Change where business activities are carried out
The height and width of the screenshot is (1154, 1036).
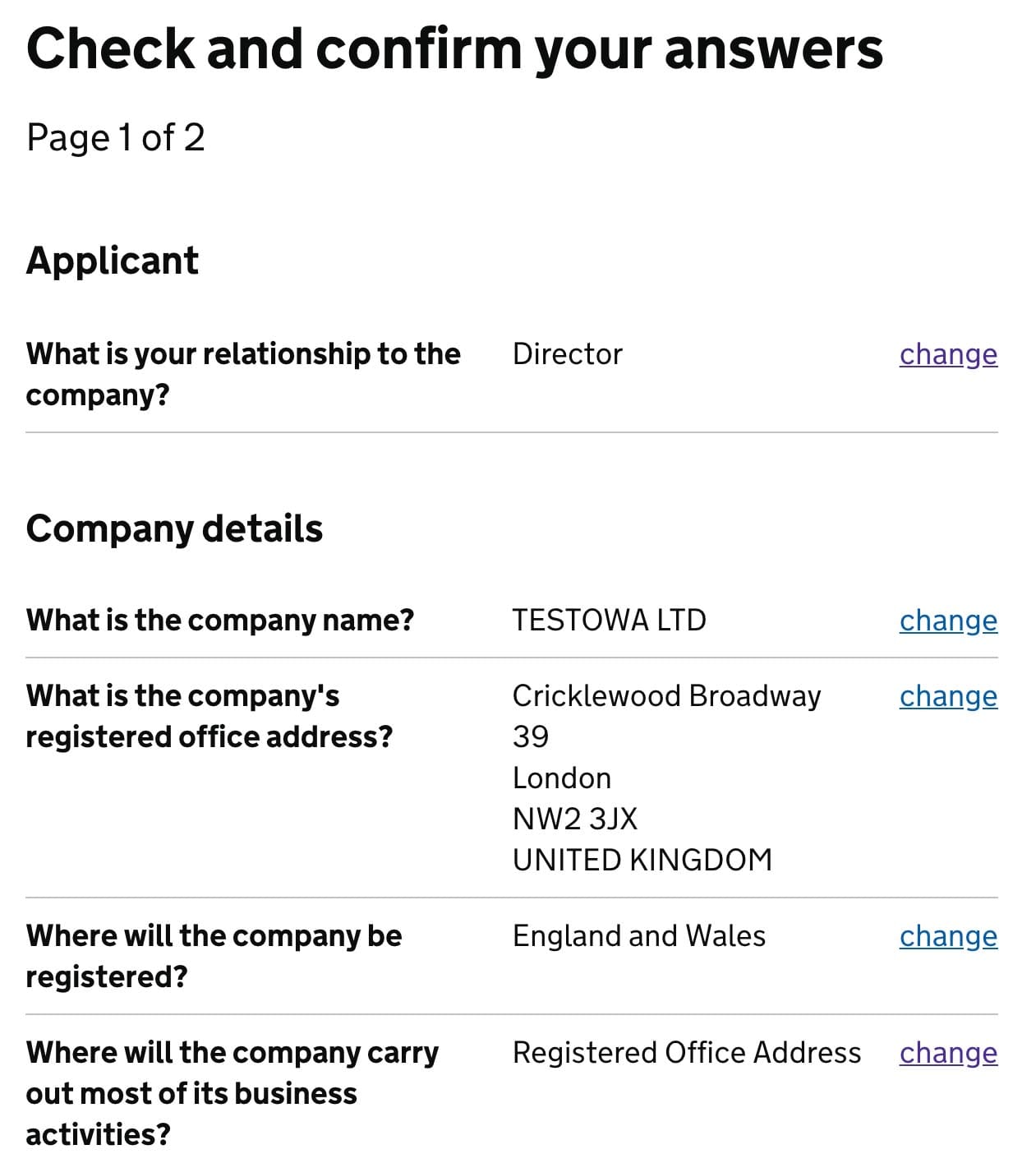947,1053
